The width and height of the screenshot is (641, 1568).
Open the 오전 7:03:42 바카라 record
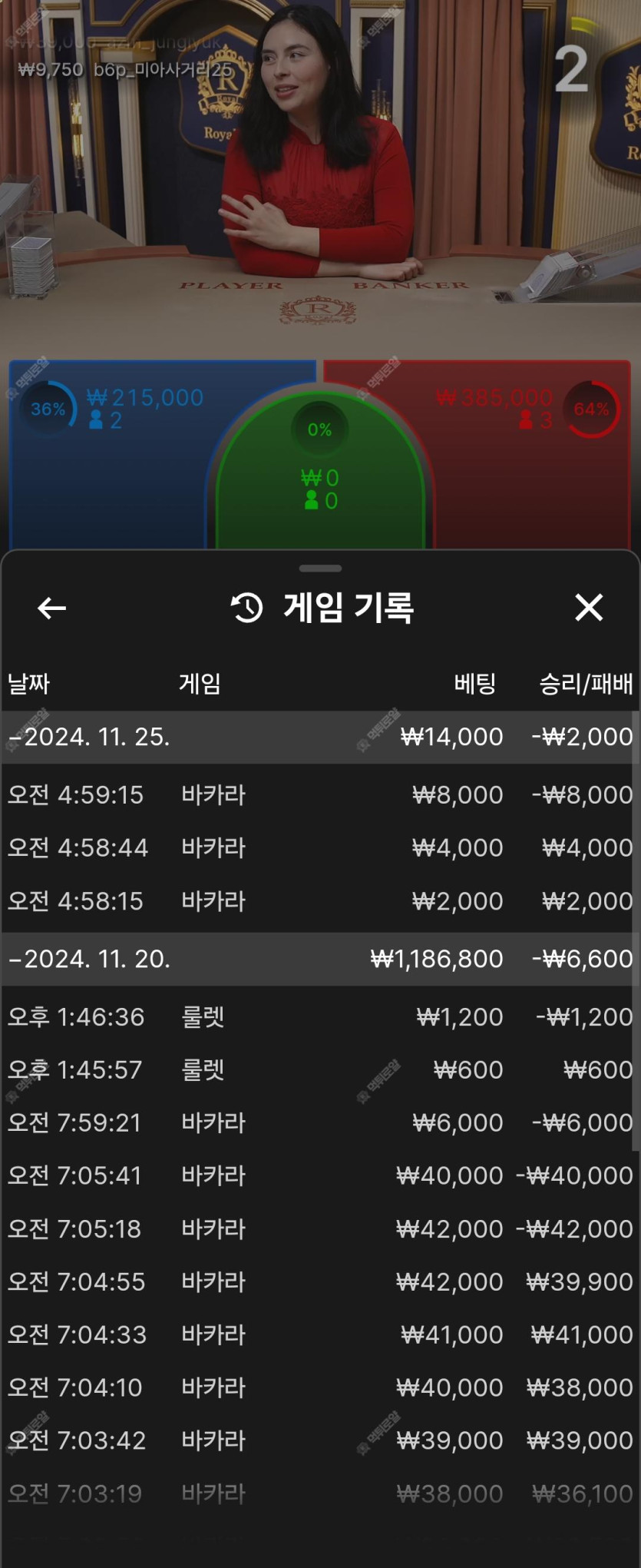[x=319, y=1440]
